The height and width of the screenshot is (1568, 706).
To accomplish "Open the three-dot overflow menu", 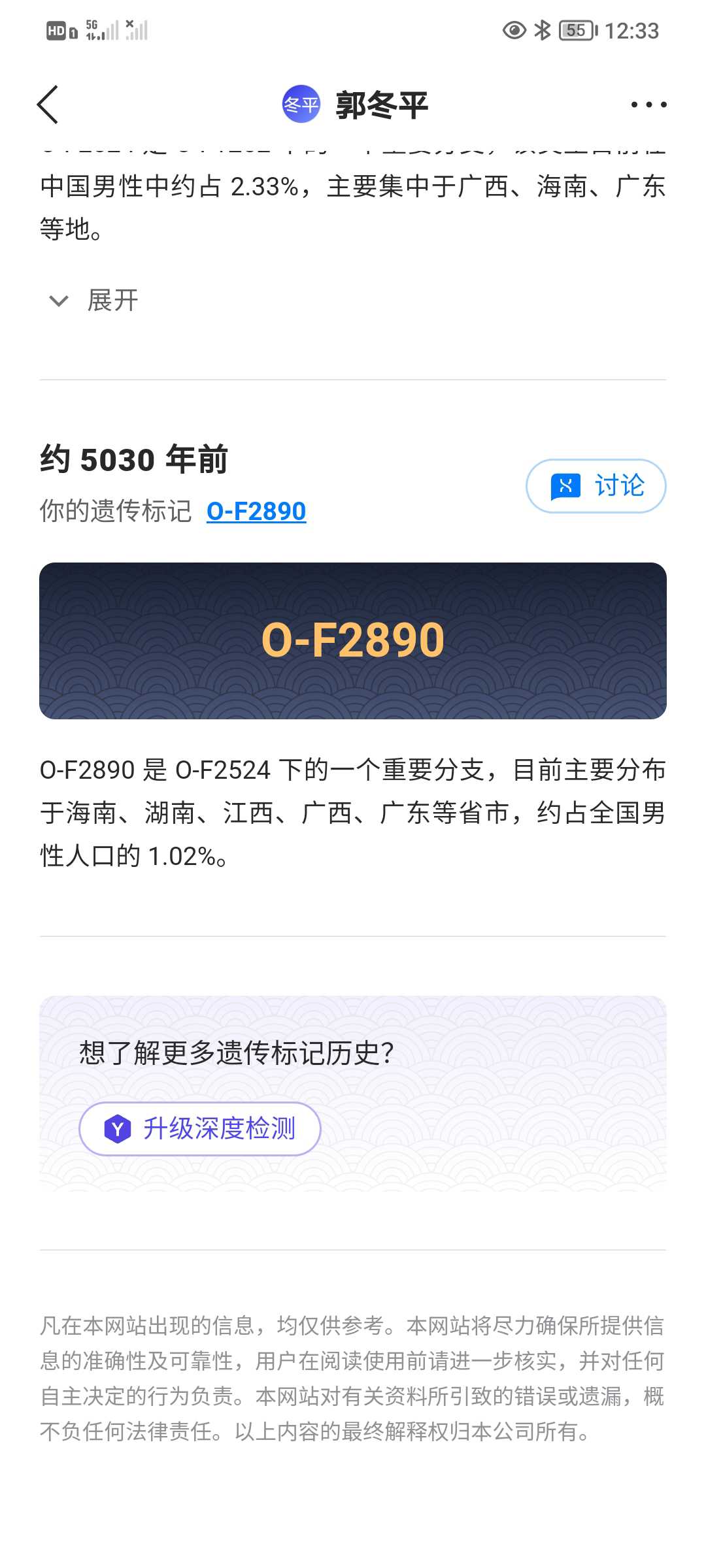I will pyautogui.click(x=648, y=105).
